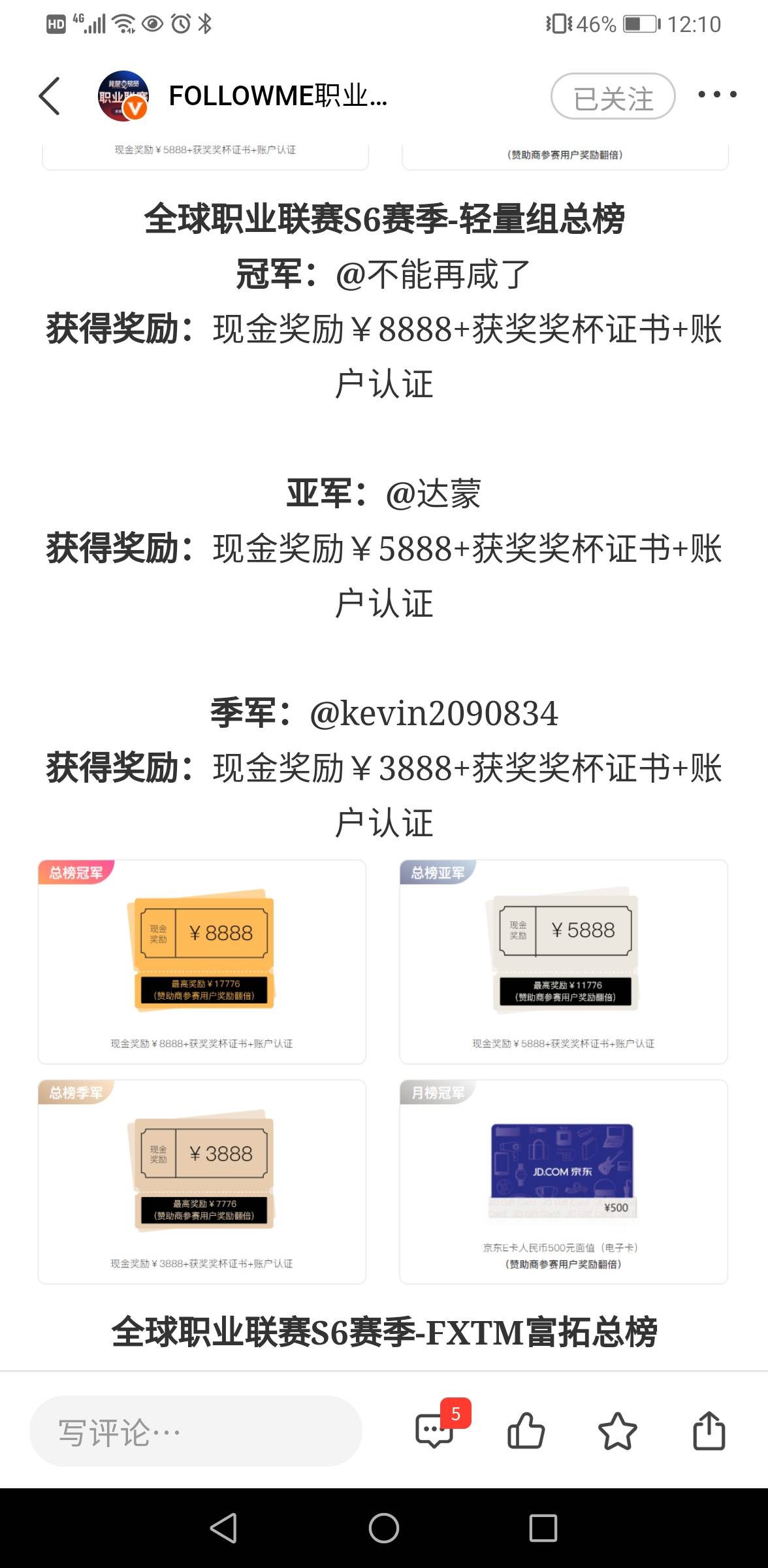Open the three-dot overflow menu
768x1568 pixels.
[717, 95]
